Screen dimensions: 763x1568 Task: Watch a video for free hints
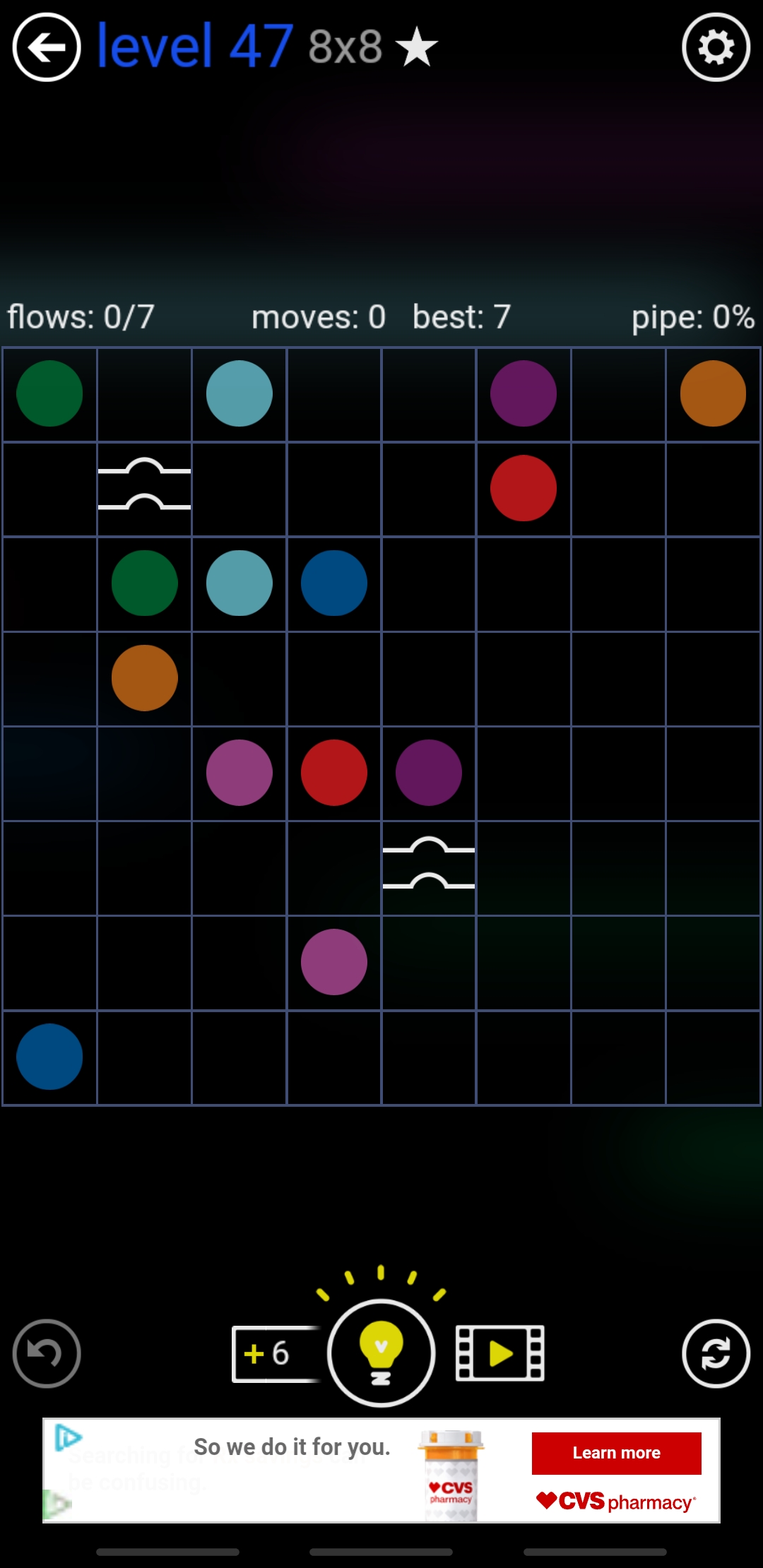tap(499, 1353)
